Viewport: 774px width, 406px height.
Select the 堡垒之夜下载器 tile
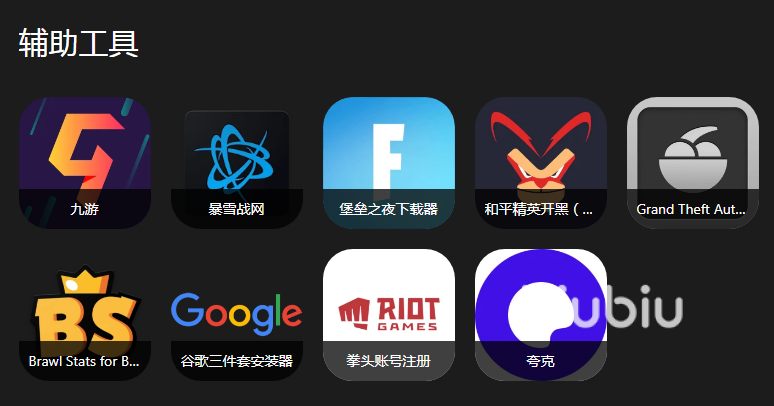click(x=389, y=162)
